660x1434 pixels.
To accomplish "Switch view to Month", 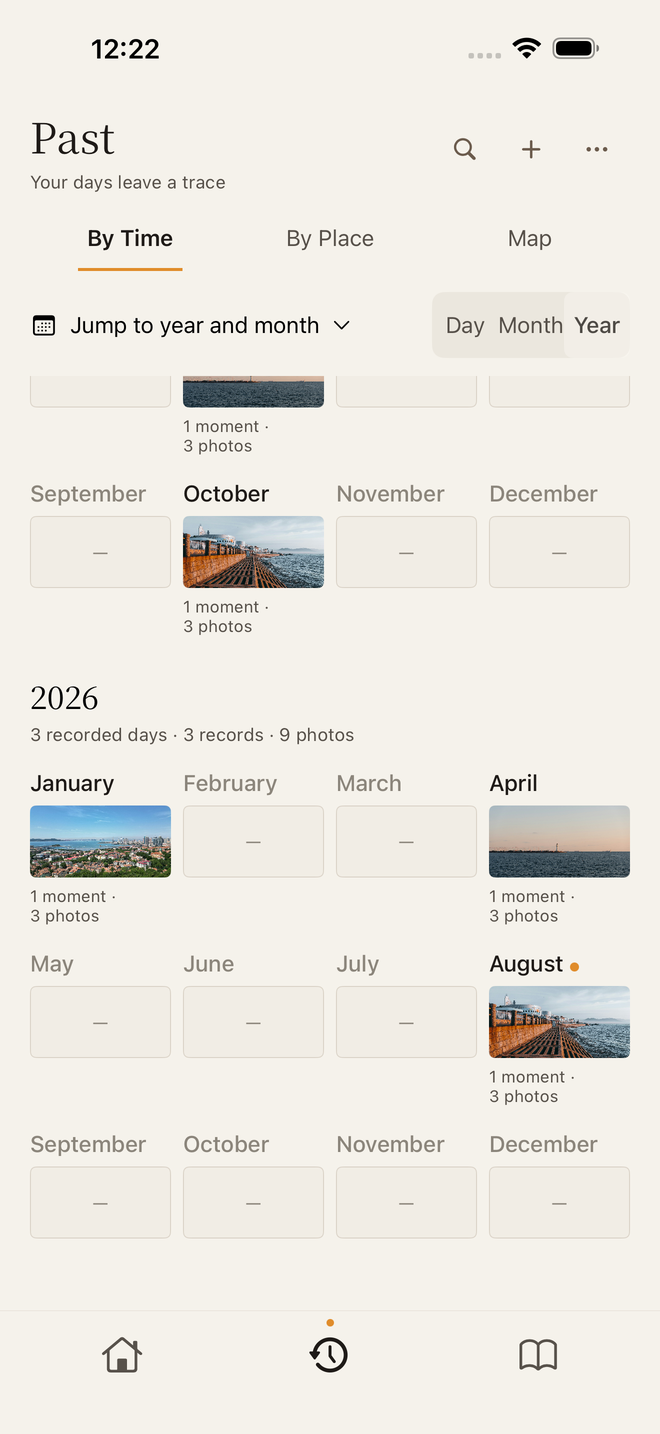I will 530,325.
